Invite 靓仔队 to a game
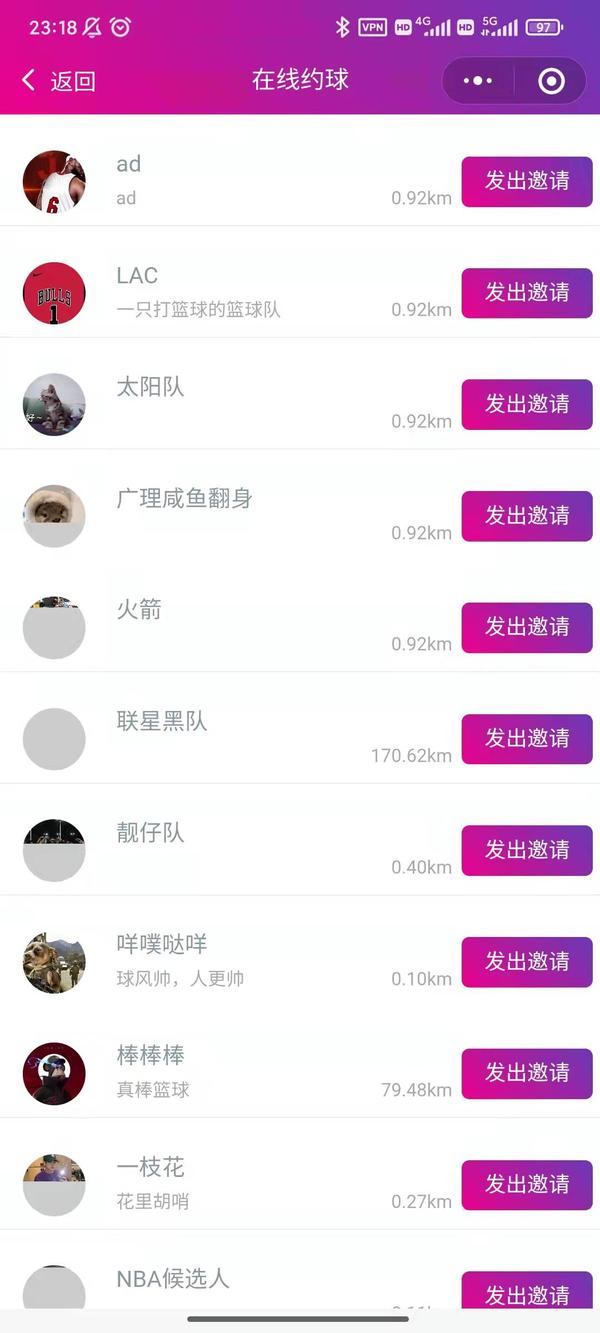 [x=526, y=850]
